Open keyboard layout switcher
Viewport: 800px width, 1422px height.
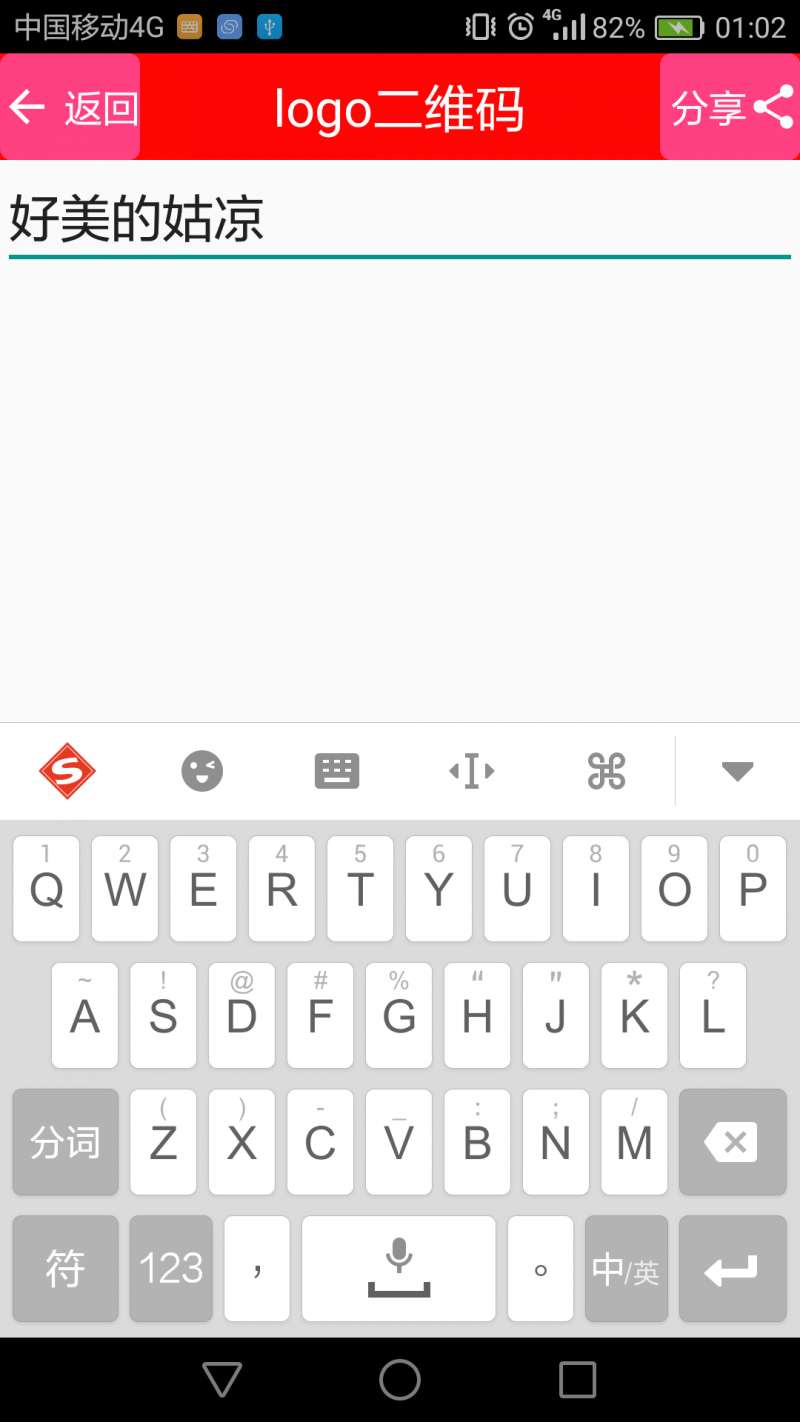[337, 771]
